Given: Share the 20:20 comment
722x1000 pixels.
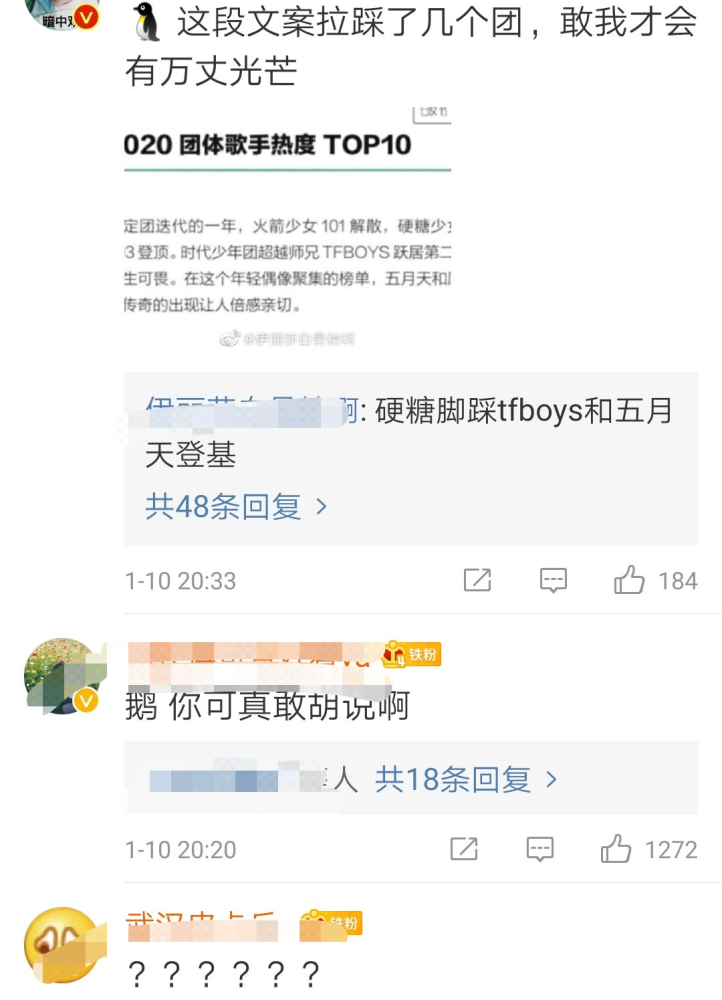Looking at the screenshot, I should pos(464,849).
